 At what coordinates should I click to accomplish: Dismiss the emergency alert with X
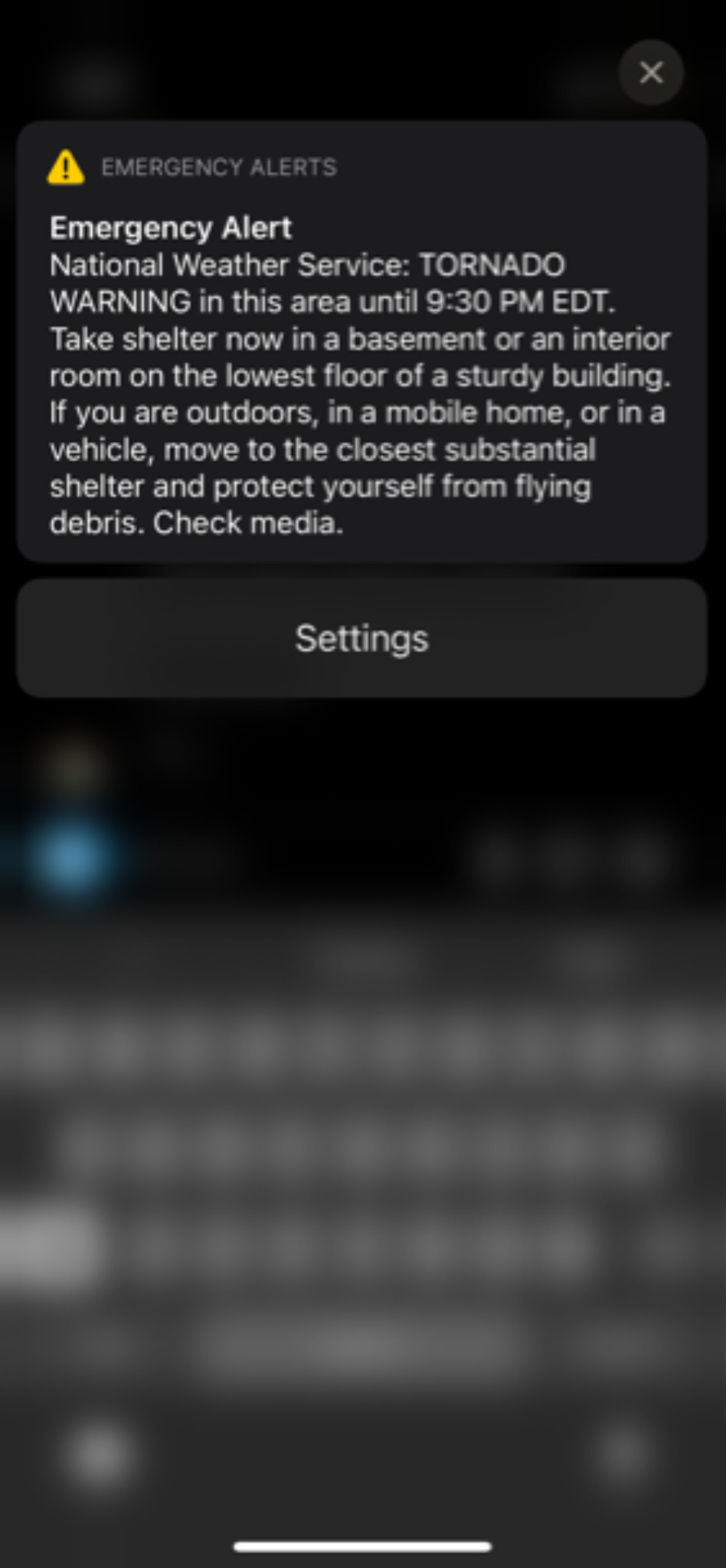[651, 73]
